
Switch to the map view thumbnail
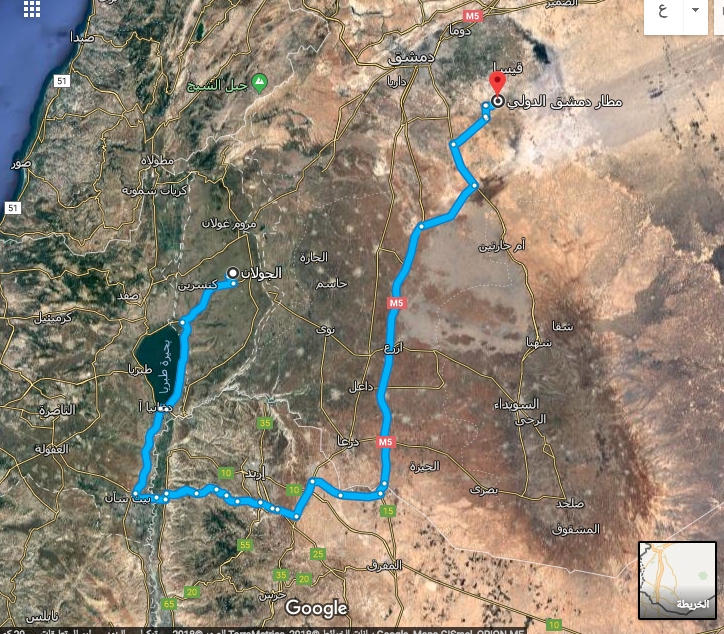click(x=677, y=581)
